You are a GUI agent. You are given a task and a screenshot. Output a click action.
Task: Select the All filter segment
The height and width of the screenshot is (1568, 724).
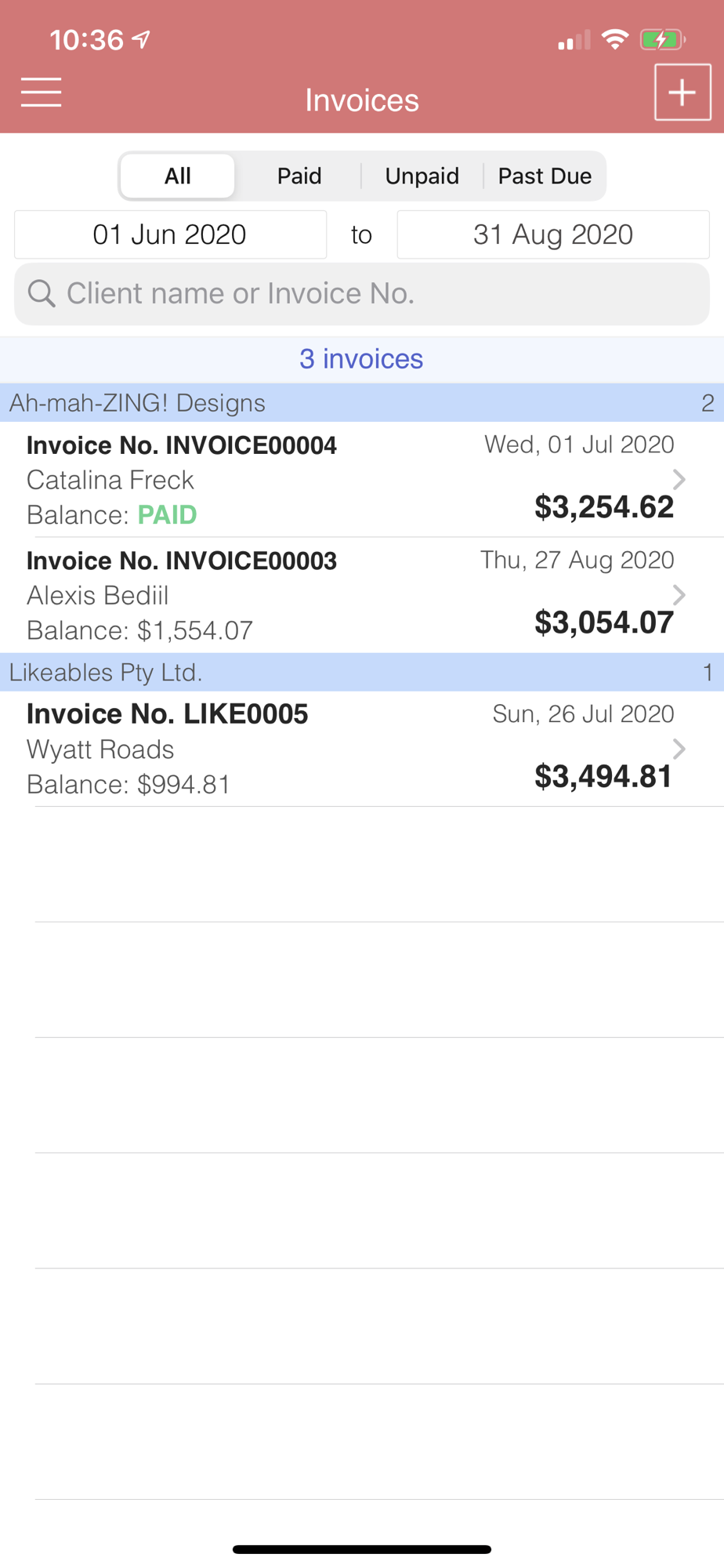pyautogui.click(x=178, y=176)
